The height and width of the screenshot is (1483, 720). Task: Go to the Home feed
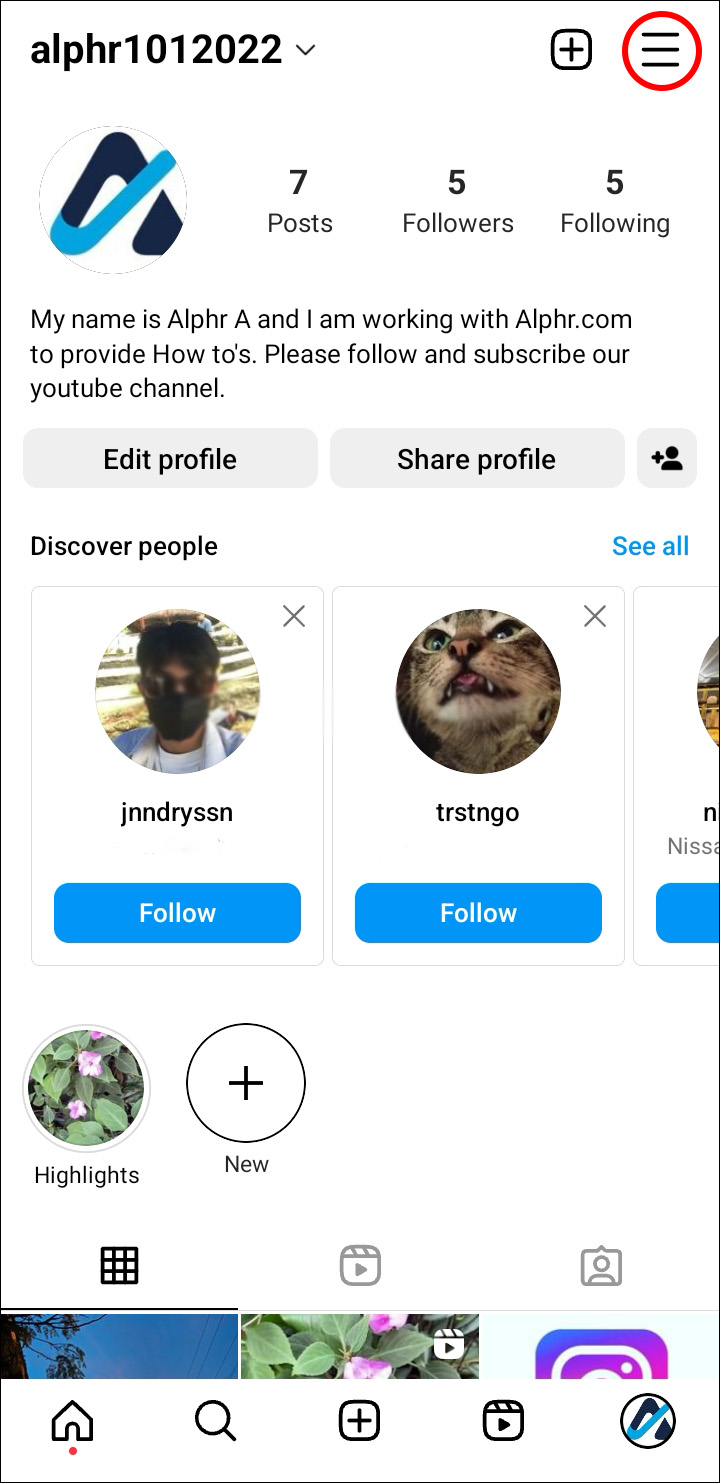coord(72,1420)
